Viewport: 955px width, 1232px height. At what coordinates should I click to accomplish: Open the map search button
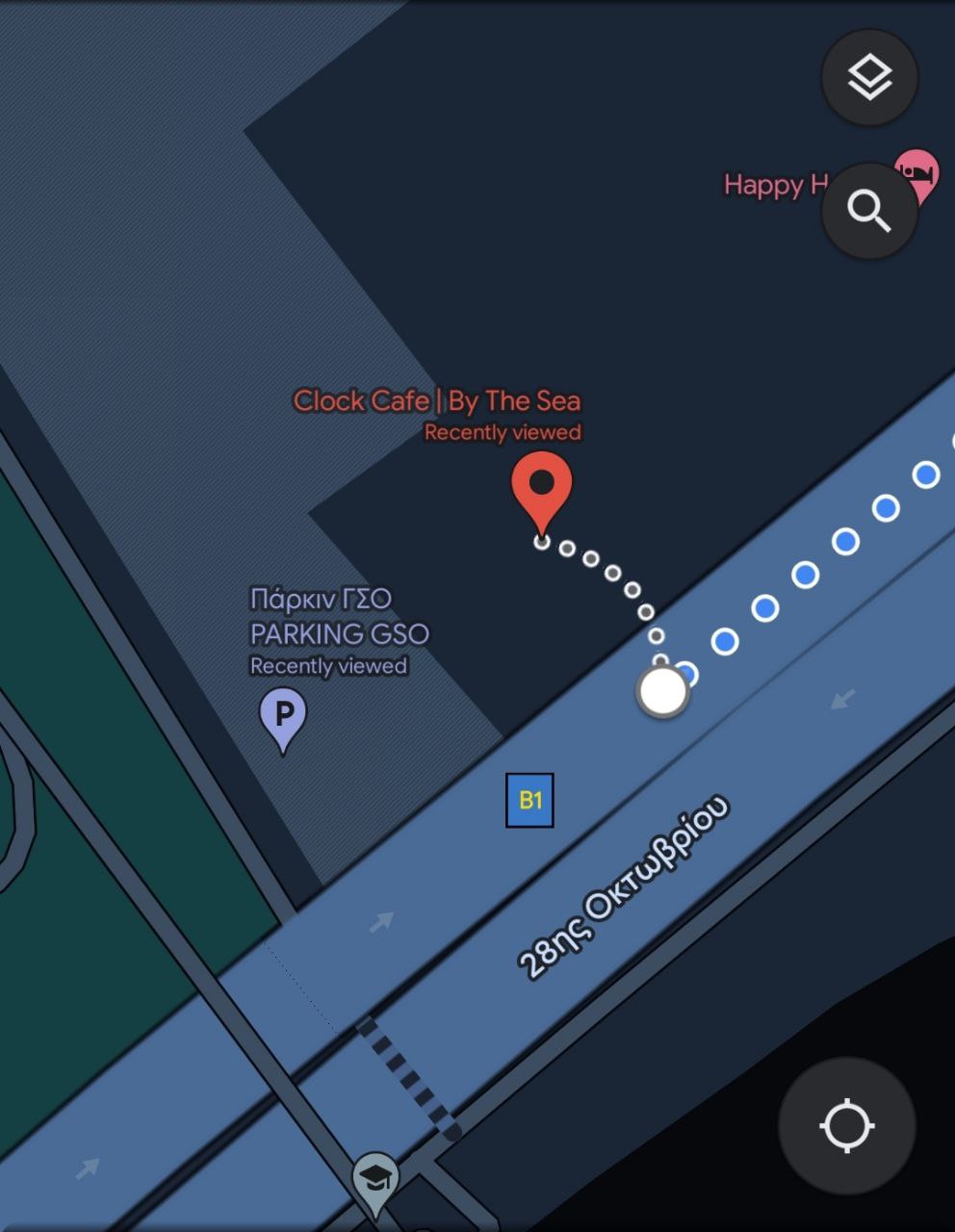tap(868, 211)
